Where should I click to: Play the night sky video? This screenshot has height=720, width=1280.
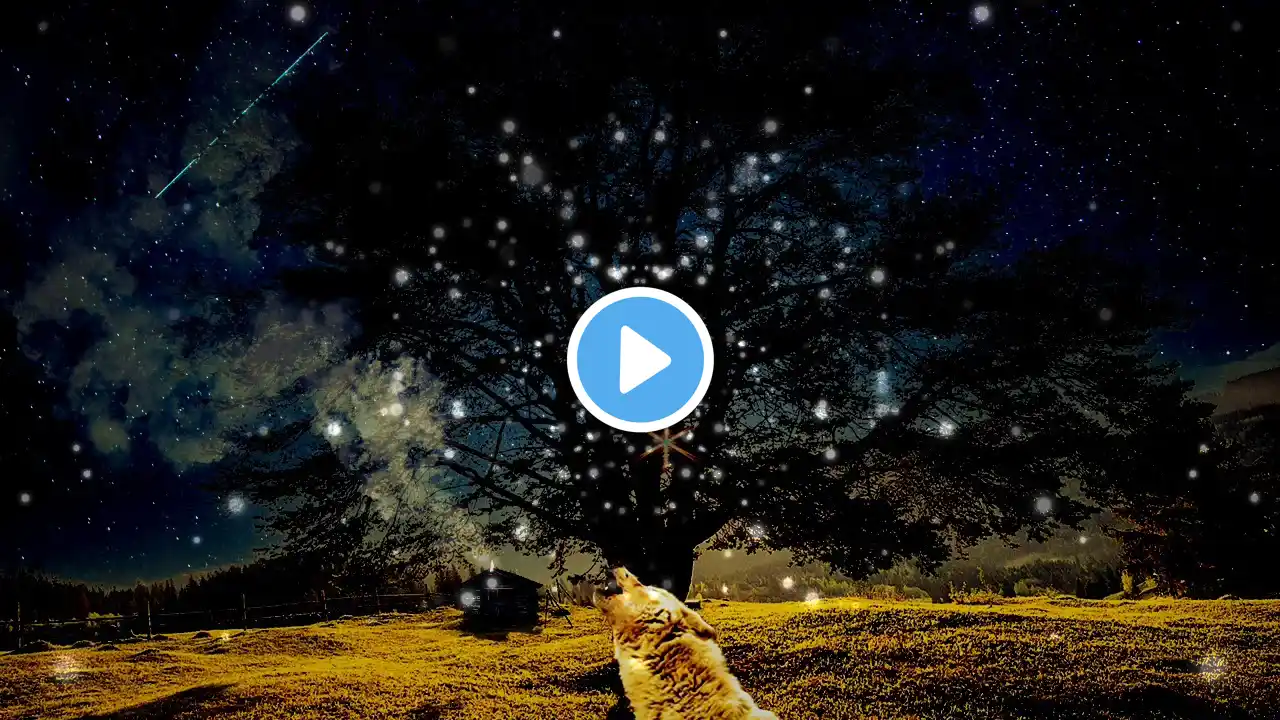tap(640, 360)
